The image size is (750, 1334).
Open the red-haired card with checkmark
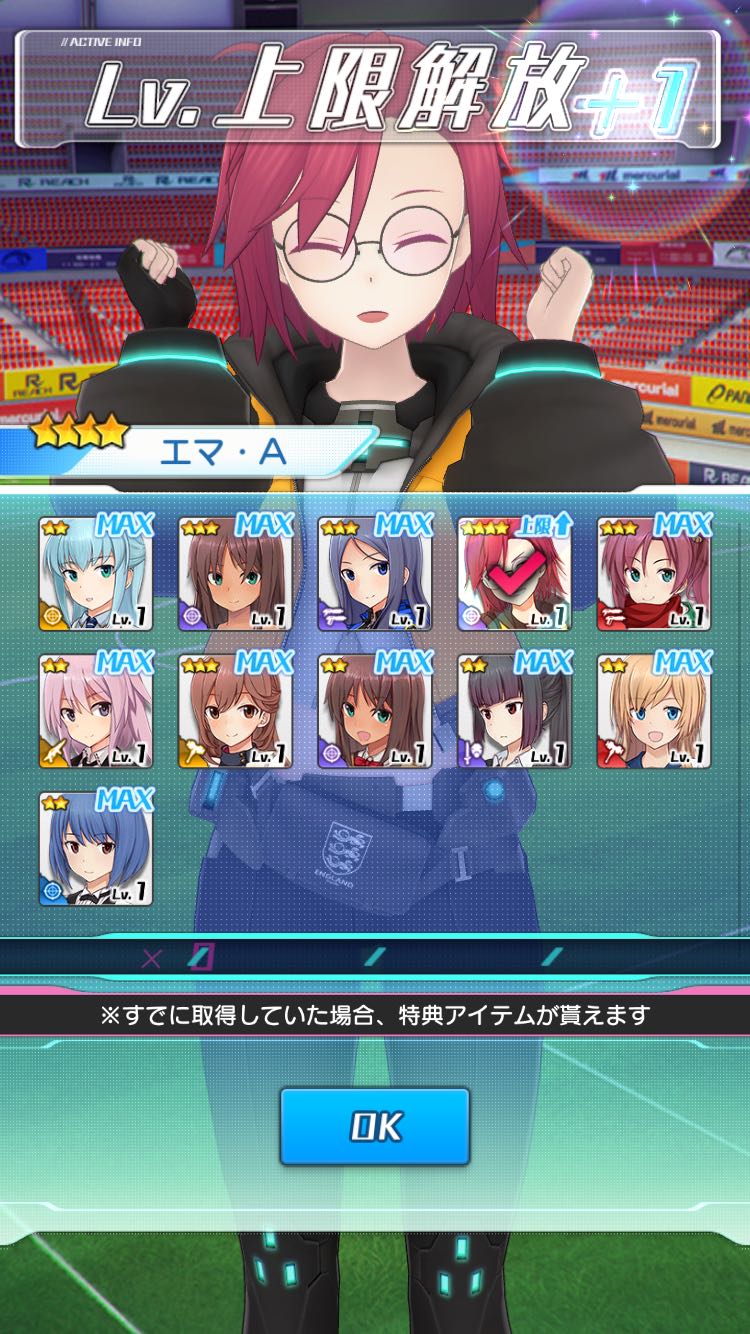514,574
